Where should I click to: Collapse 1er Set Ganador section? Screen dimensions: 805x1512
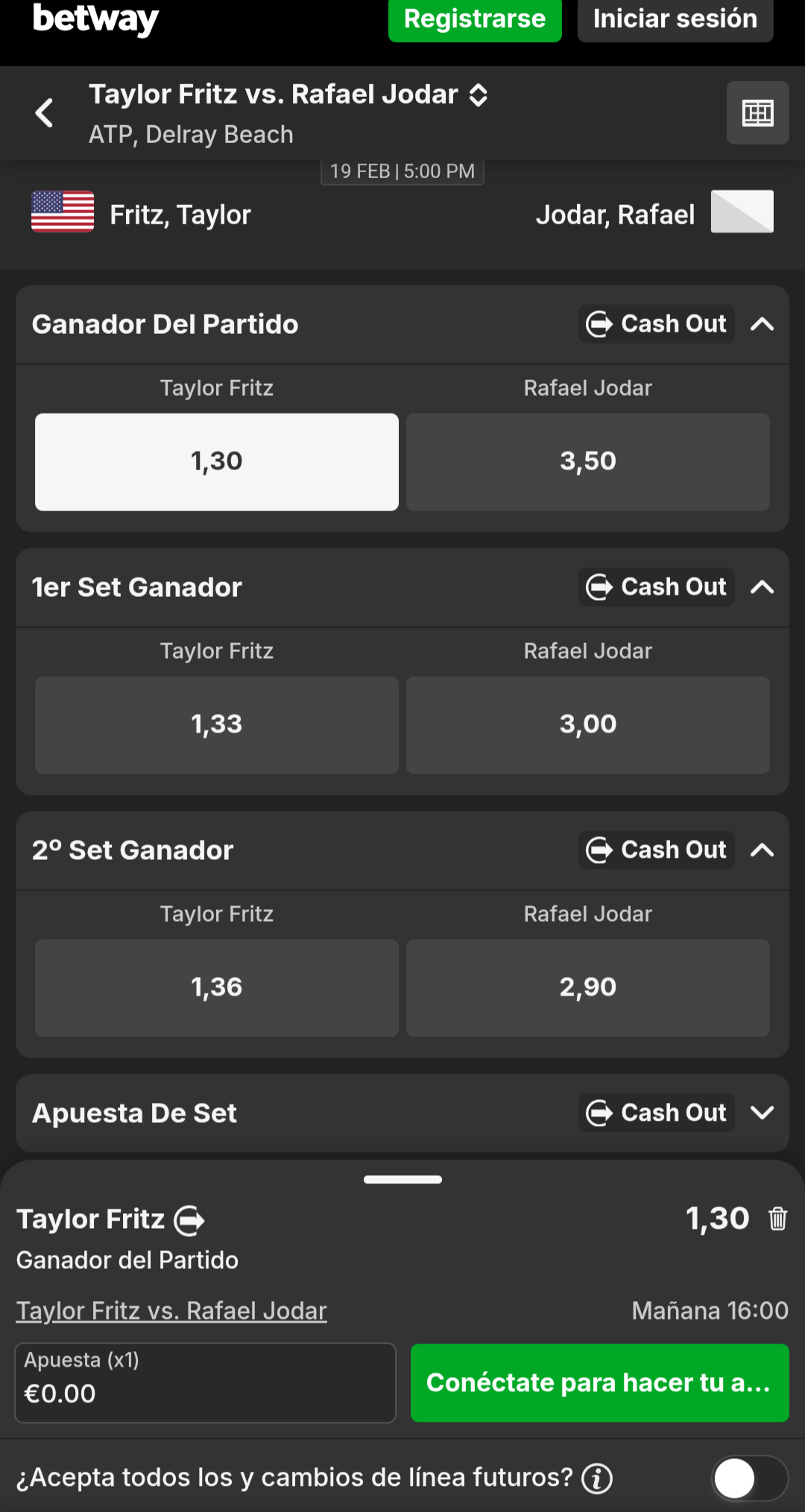pos(762,587)
